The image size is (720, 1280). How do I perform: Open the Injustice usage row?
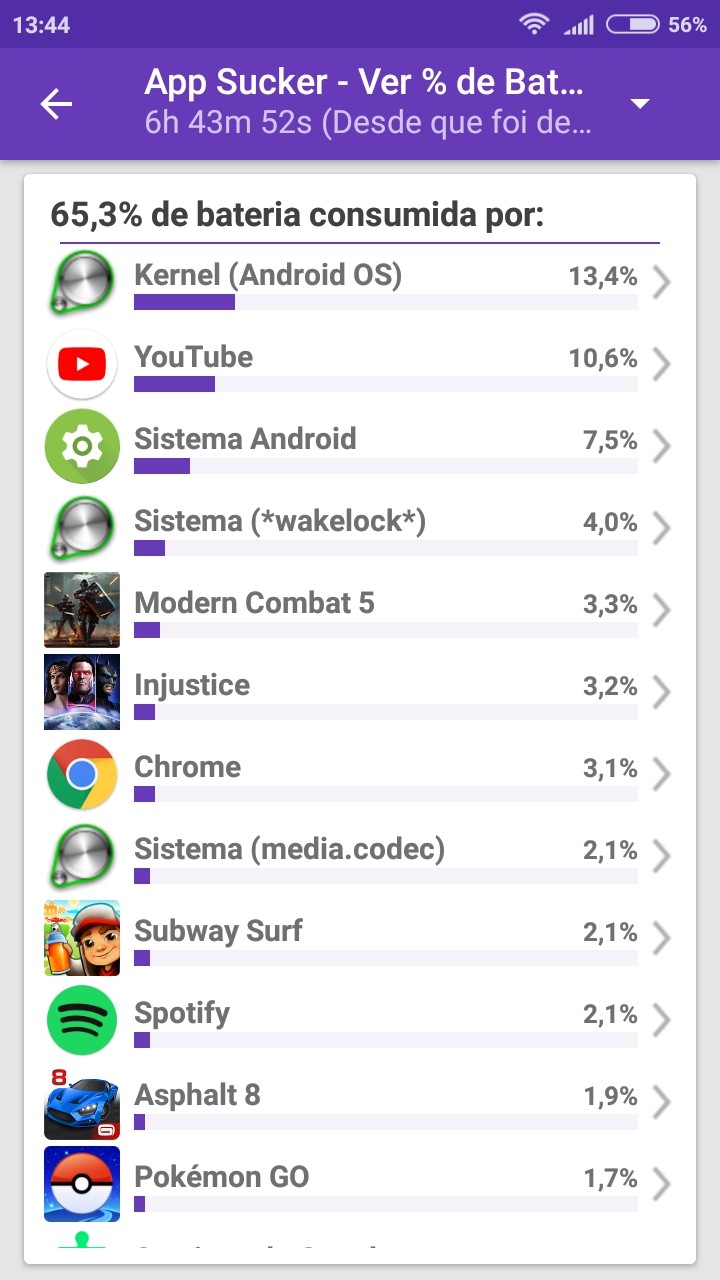point(360,694)
